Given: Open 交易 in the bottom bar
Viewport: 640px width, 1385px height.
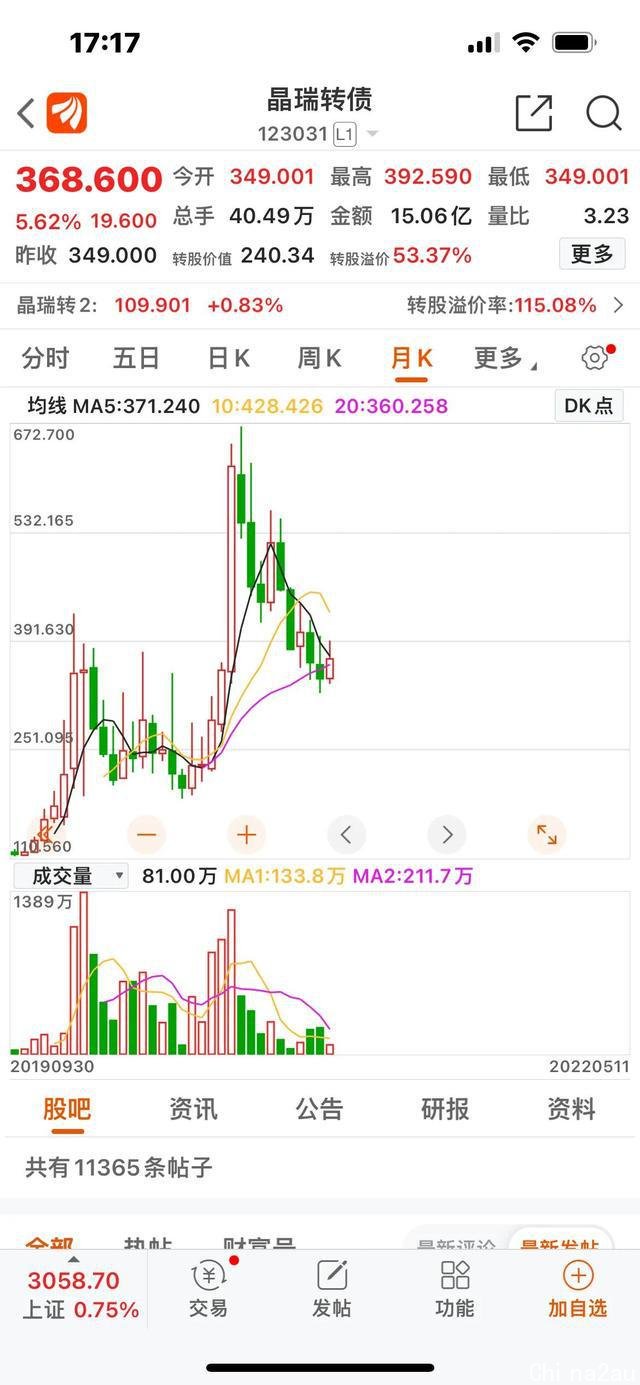Looking at the screenshot, I should [208, 1289].
